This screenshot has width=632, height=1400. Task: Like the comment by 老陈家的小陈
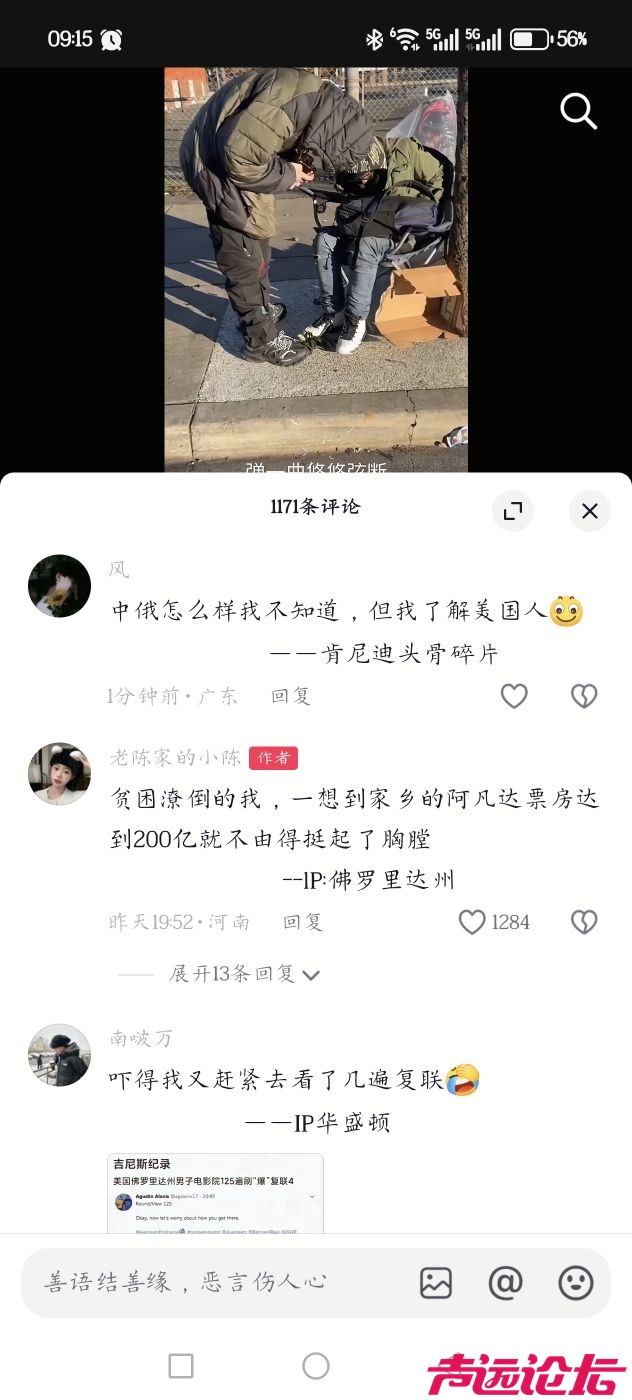tap(472, 922)
